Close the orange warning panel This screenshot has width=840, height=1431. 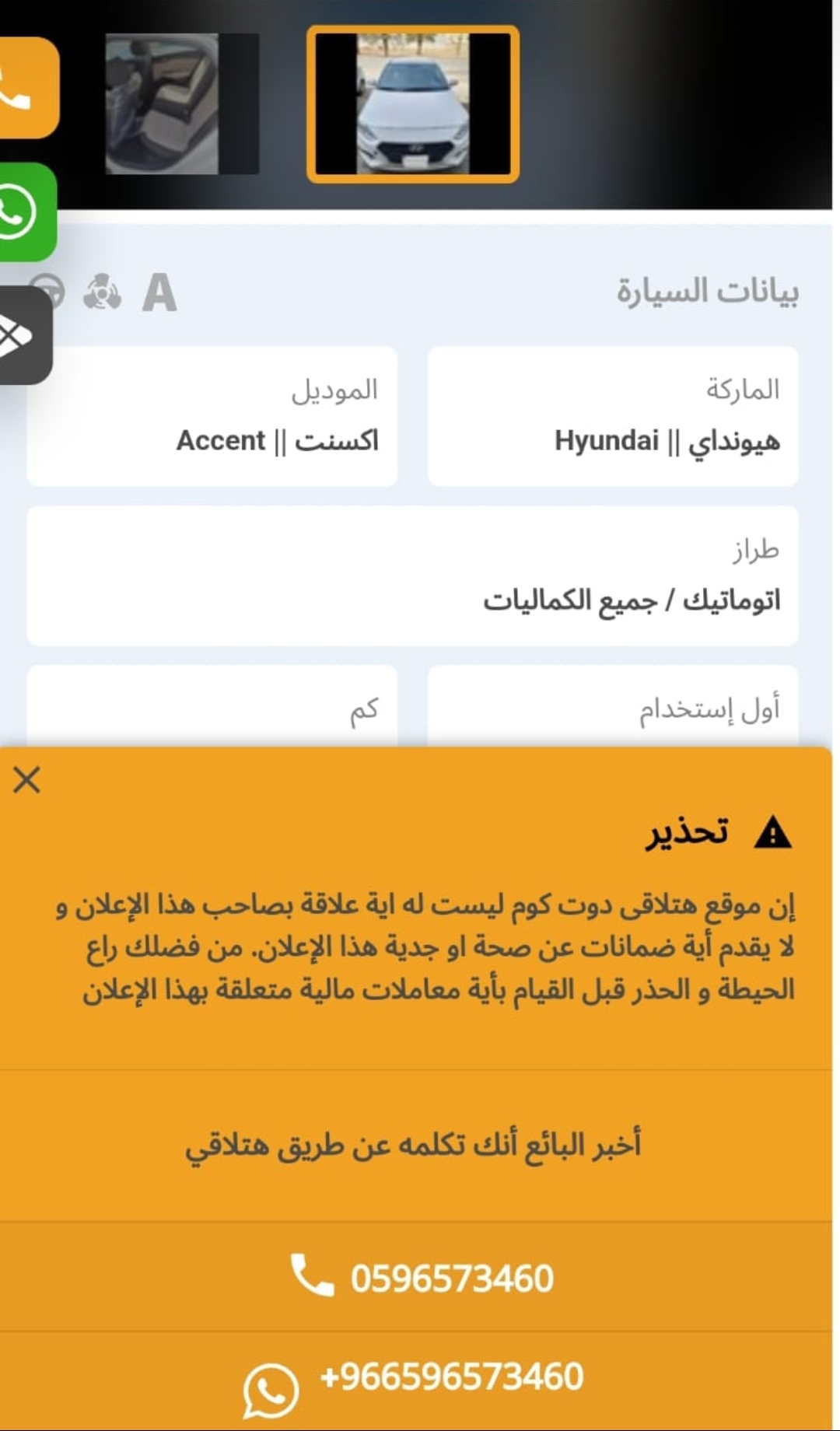tap(26, 779)
